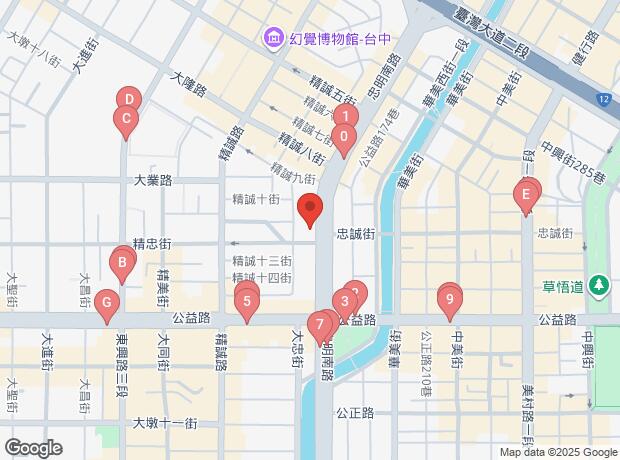Image resolution: width=620 pixels, height=460 pixels.
Task: Tap the unlabeled dark red center pin
Action: 310,210
